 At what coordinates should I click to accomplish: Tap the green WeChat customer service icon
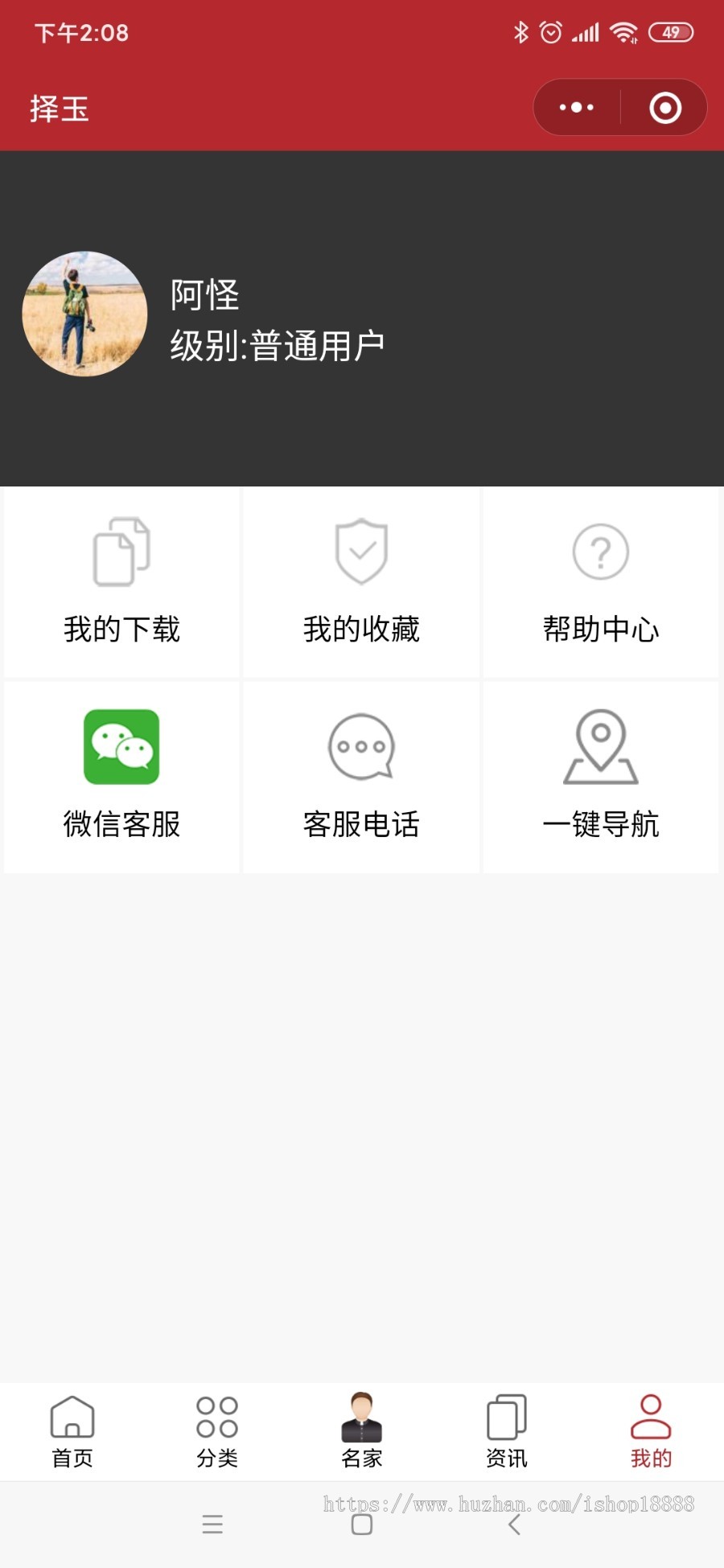click(x=121, y=748)
